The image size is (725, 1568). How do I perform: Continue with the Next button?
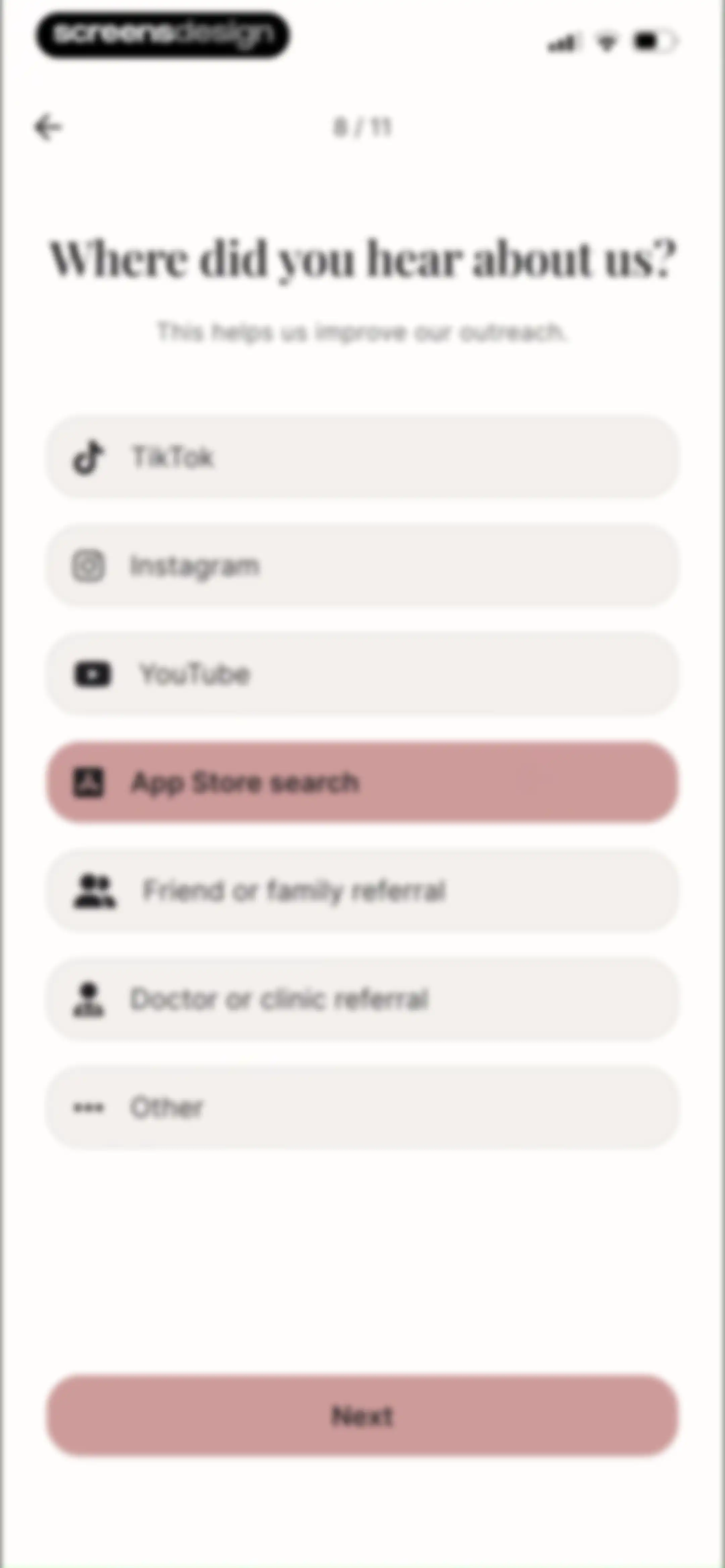[x=362, y=1415]
